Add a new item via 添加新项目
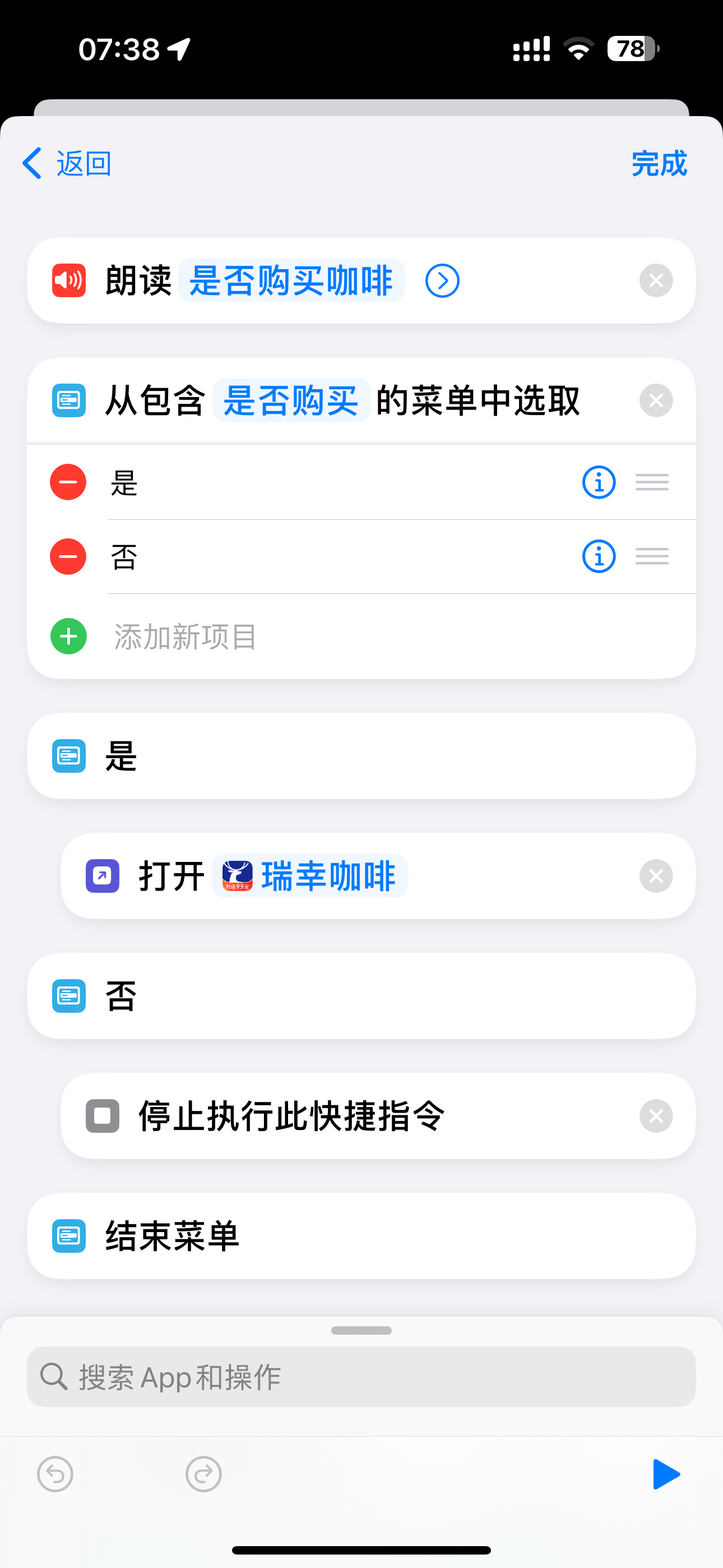 click(185, 637)
